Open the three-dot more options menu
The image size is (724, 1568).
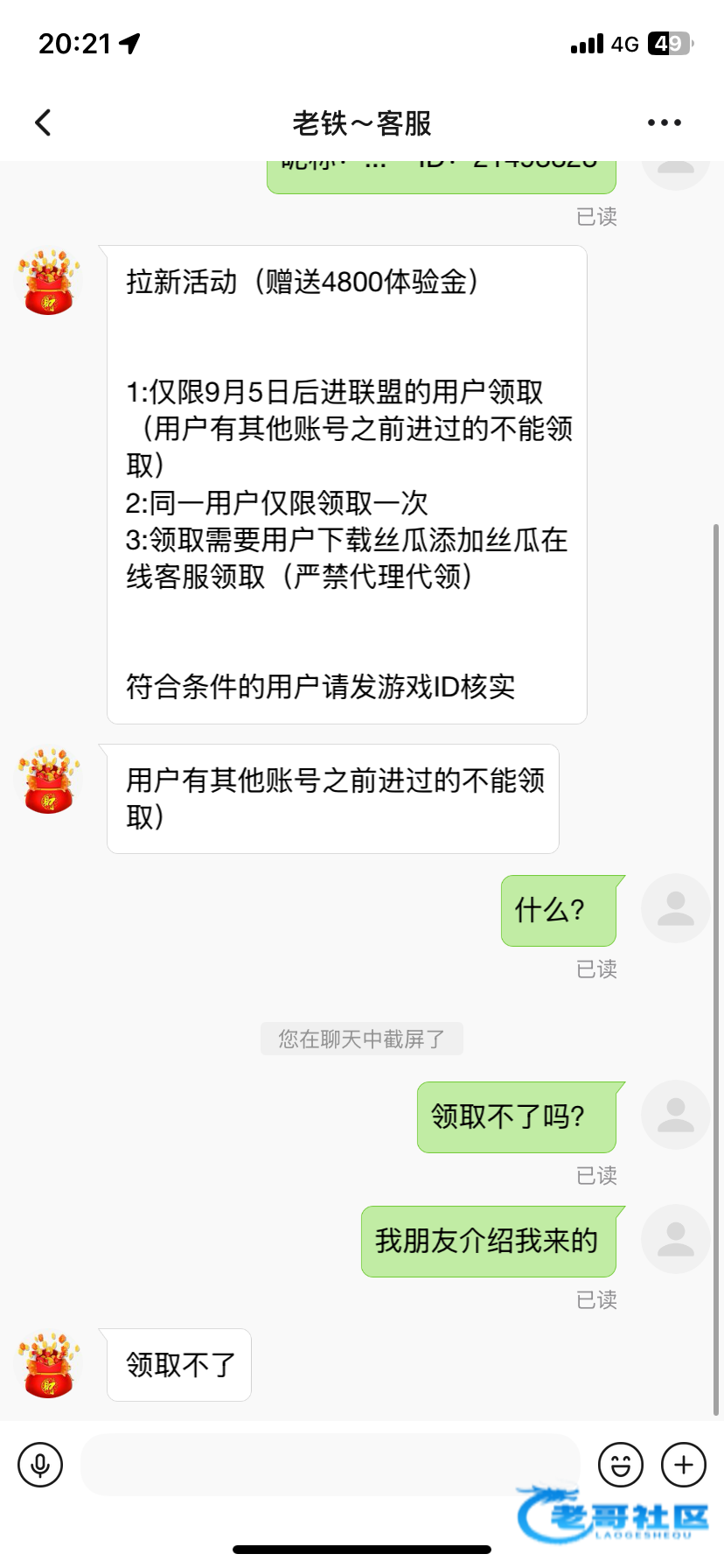(664, 122)
